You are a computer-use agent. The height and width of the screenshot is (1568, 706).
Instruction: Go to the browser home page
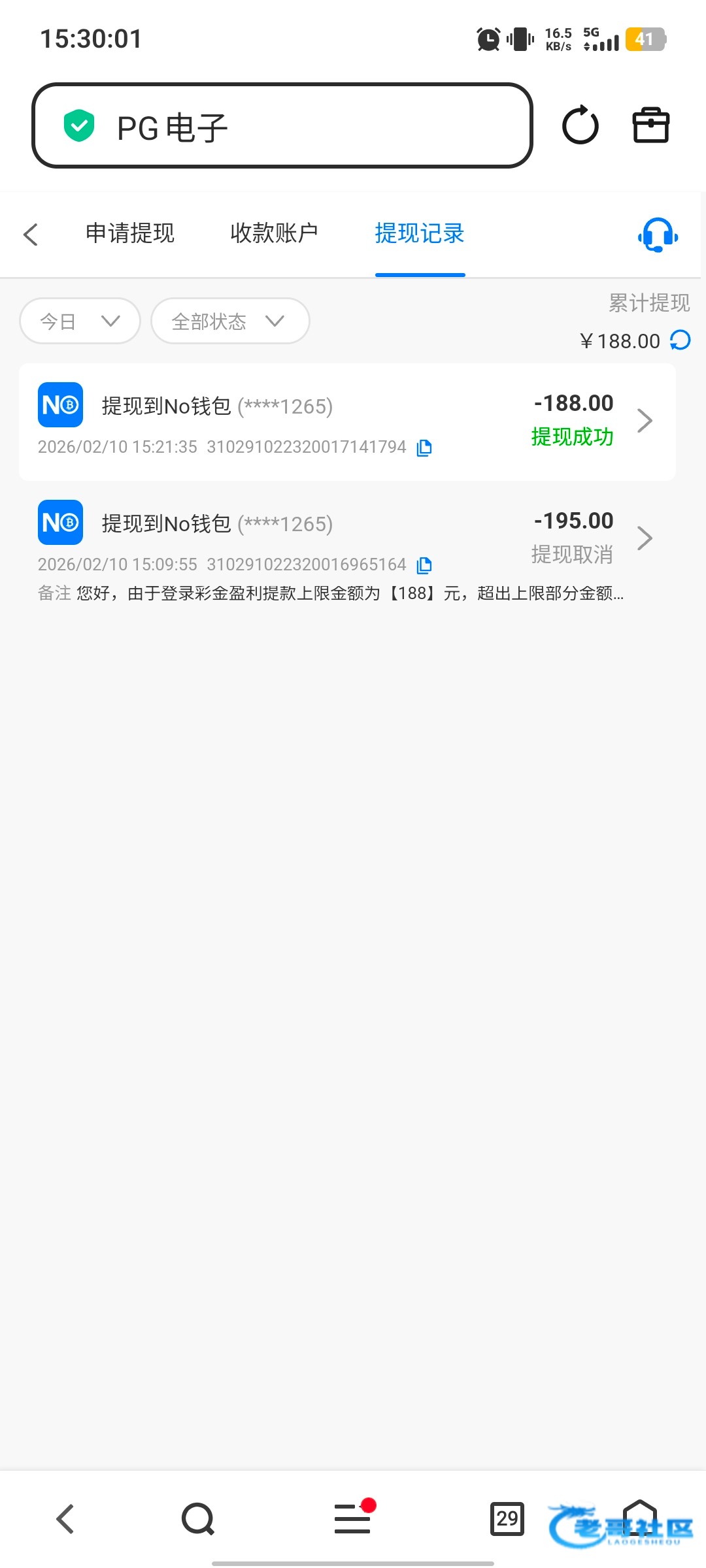point(639,1518)
